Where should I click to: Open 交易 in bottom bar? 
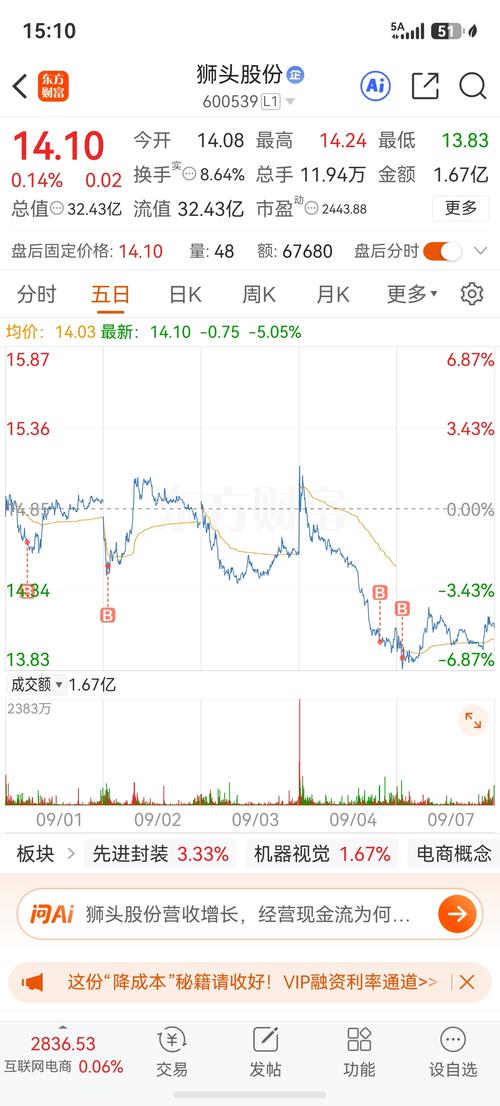(172, 1052)
